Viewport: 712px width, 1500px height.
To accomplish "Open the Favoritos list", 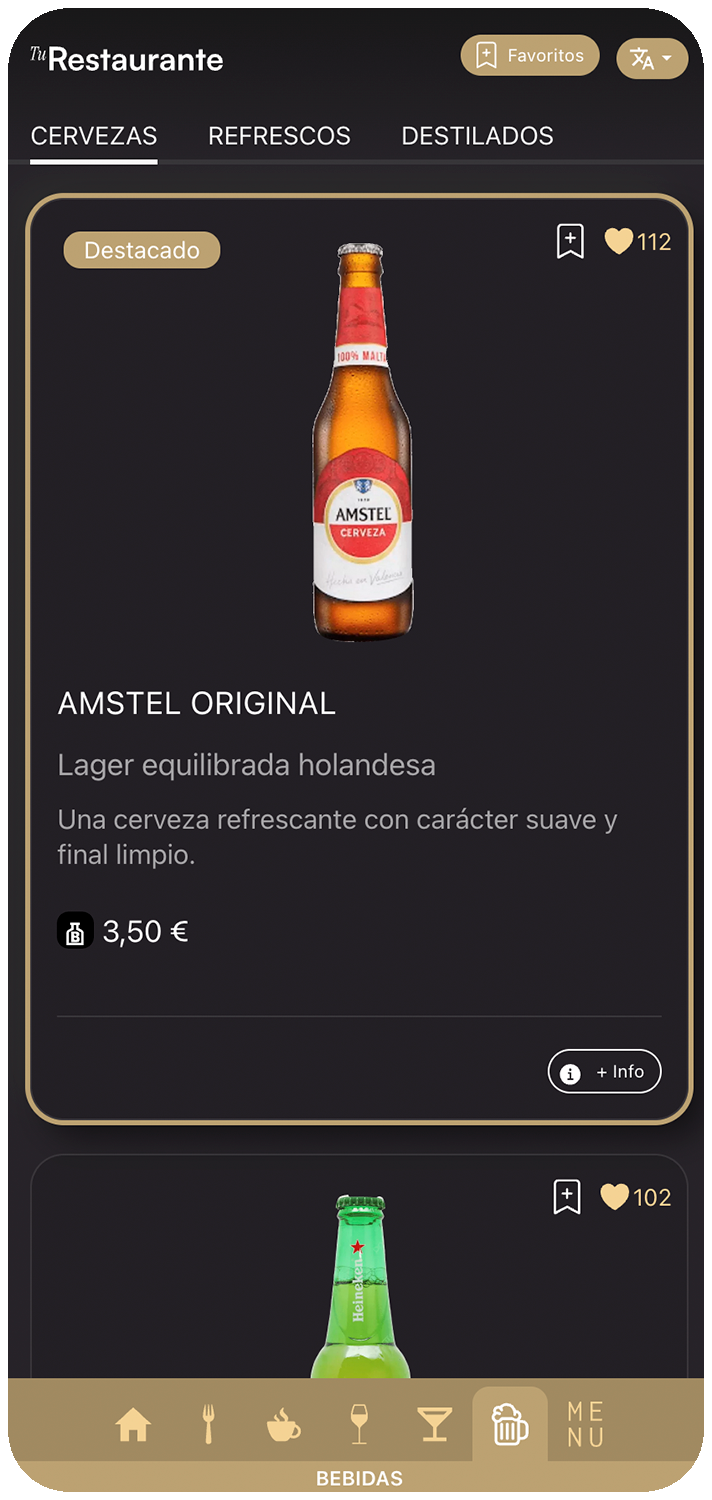I will [529, 56].
